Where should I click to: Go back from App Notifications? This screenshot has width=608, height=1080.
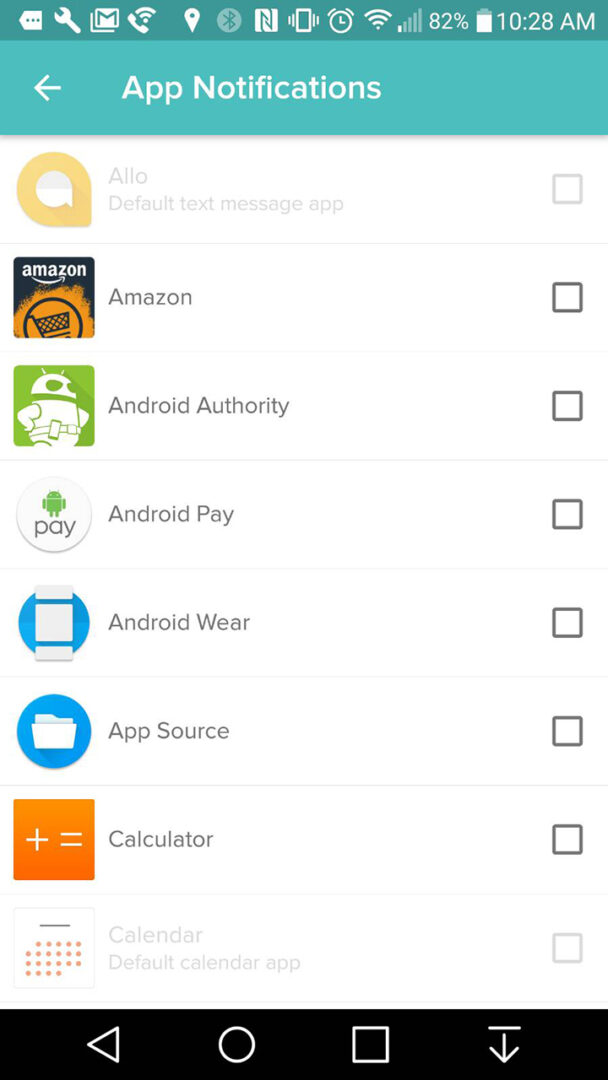tap(47, 88)
